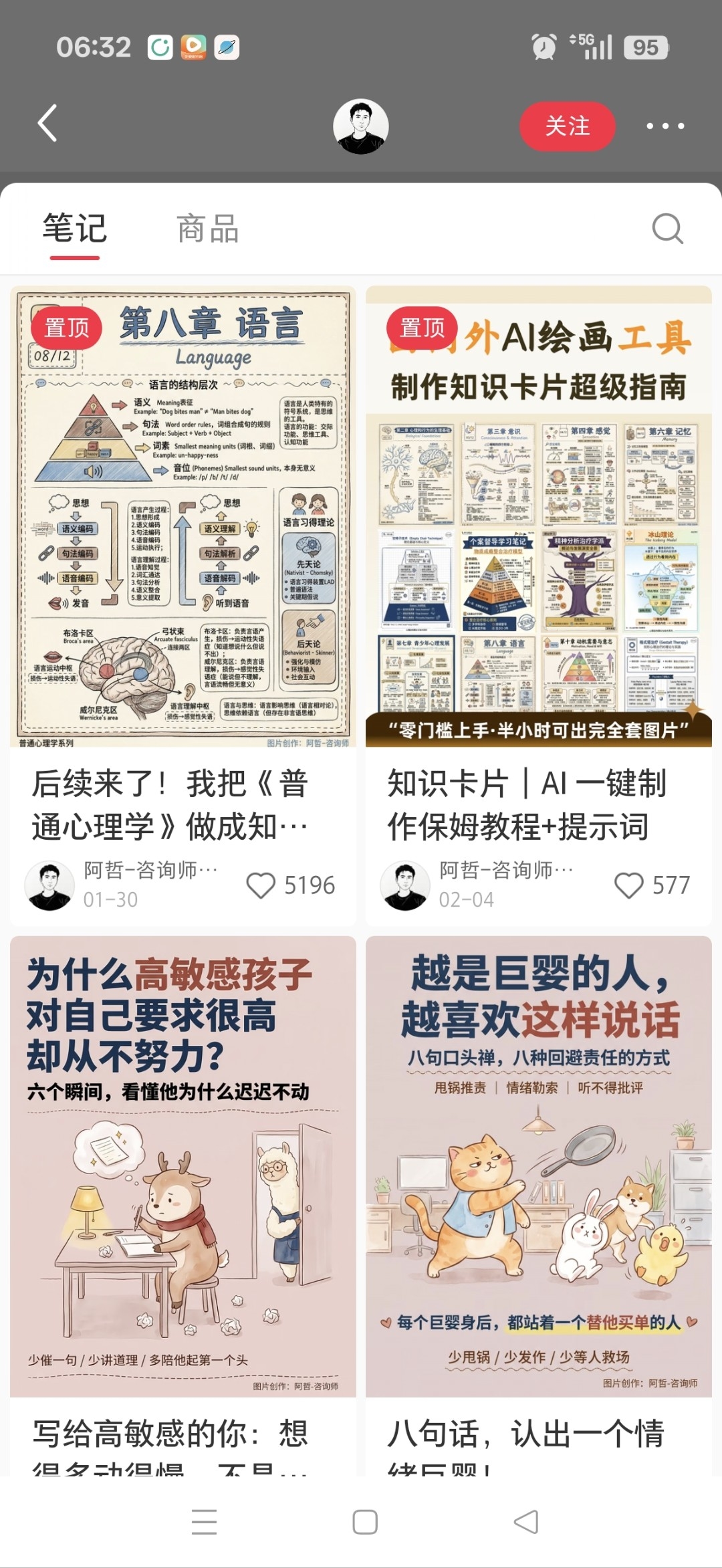Screen dimensions: 722x1568
Task: Open the pinned 第八章 语言 note
Action: click(x=183, y=516)
